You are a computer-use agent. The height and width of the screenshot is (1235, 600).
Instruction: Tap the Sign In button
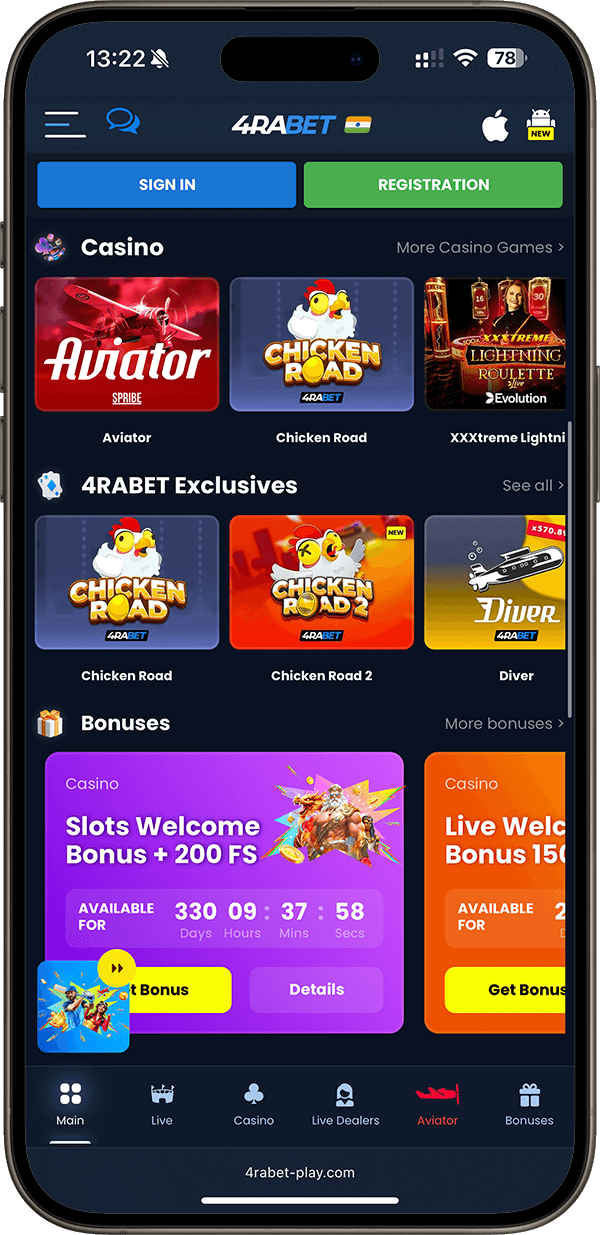coord(167,185)
